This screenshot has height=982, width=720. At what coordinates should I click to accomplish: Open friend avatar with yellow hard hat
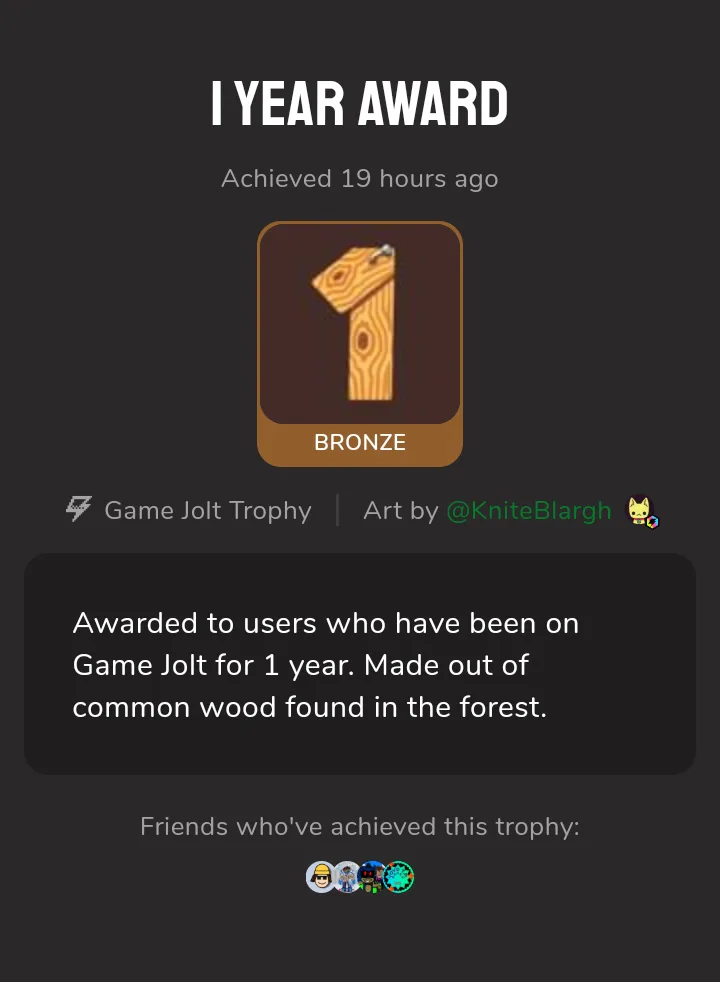pos(321,877)
